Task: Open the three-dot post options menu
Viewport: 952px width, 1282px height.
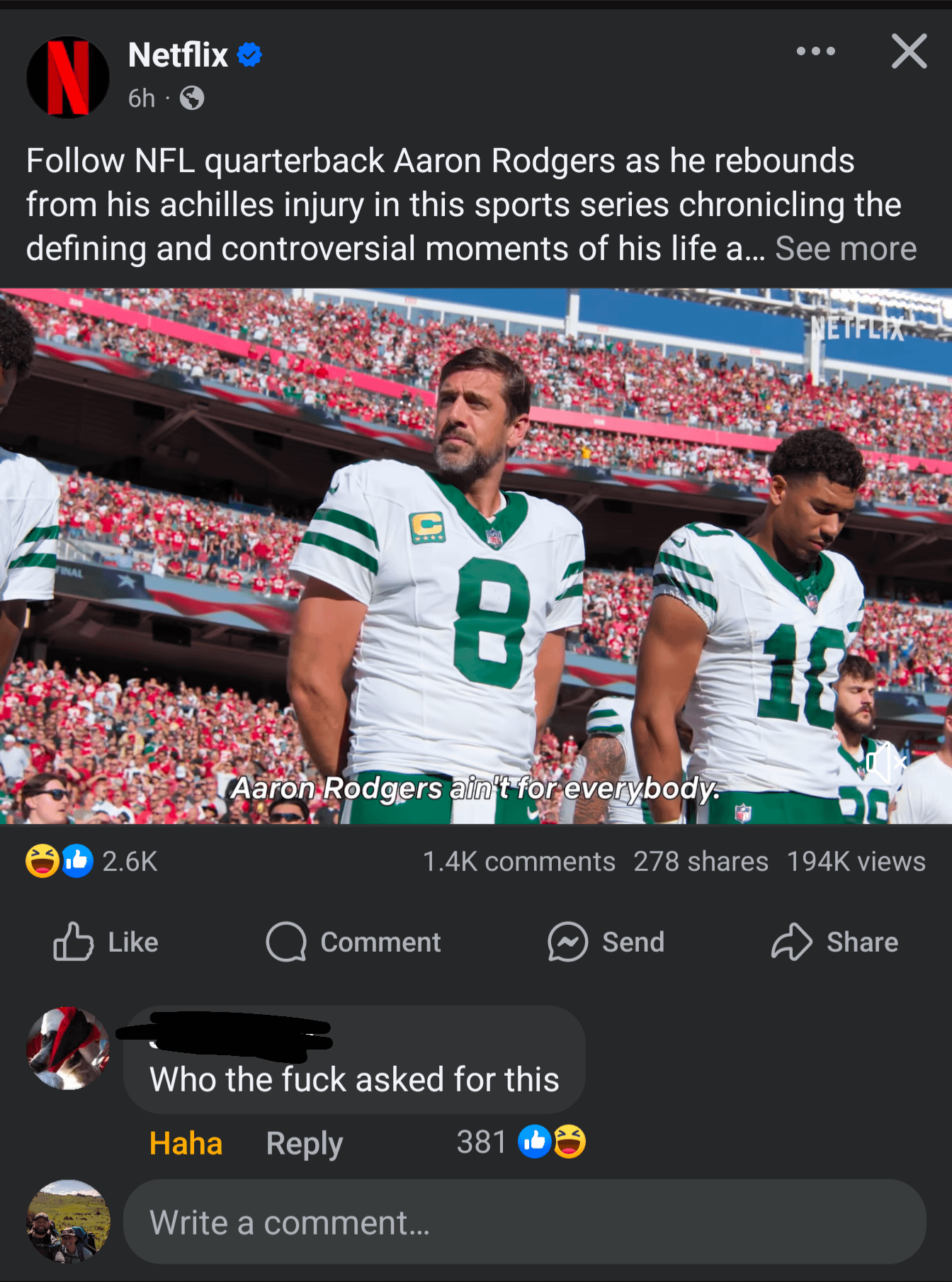Action: pyautogui.click(x=815, y=51)
